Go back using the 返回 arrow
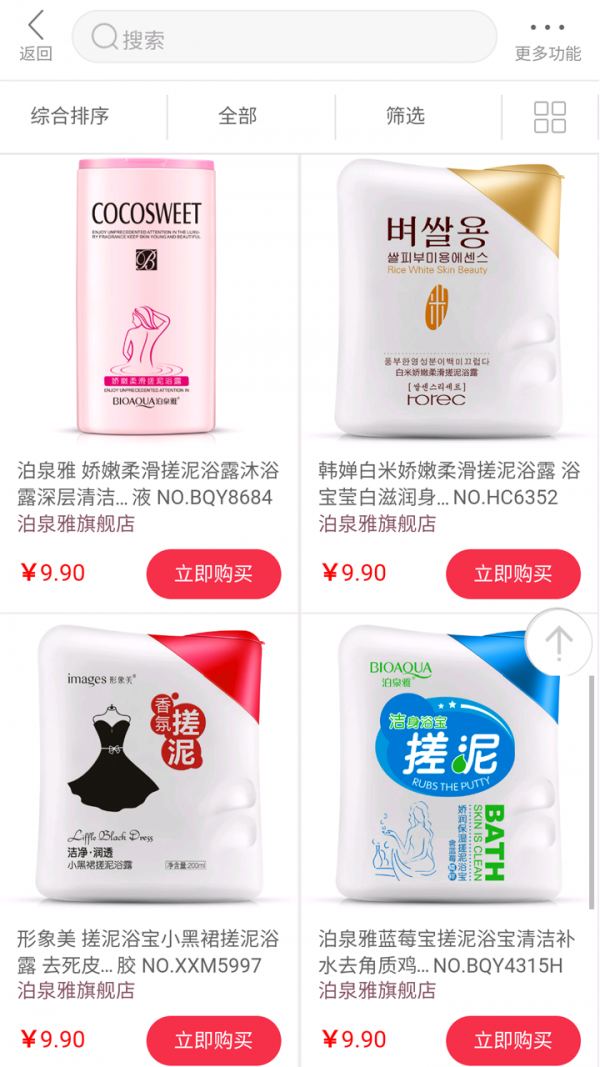 36,36
